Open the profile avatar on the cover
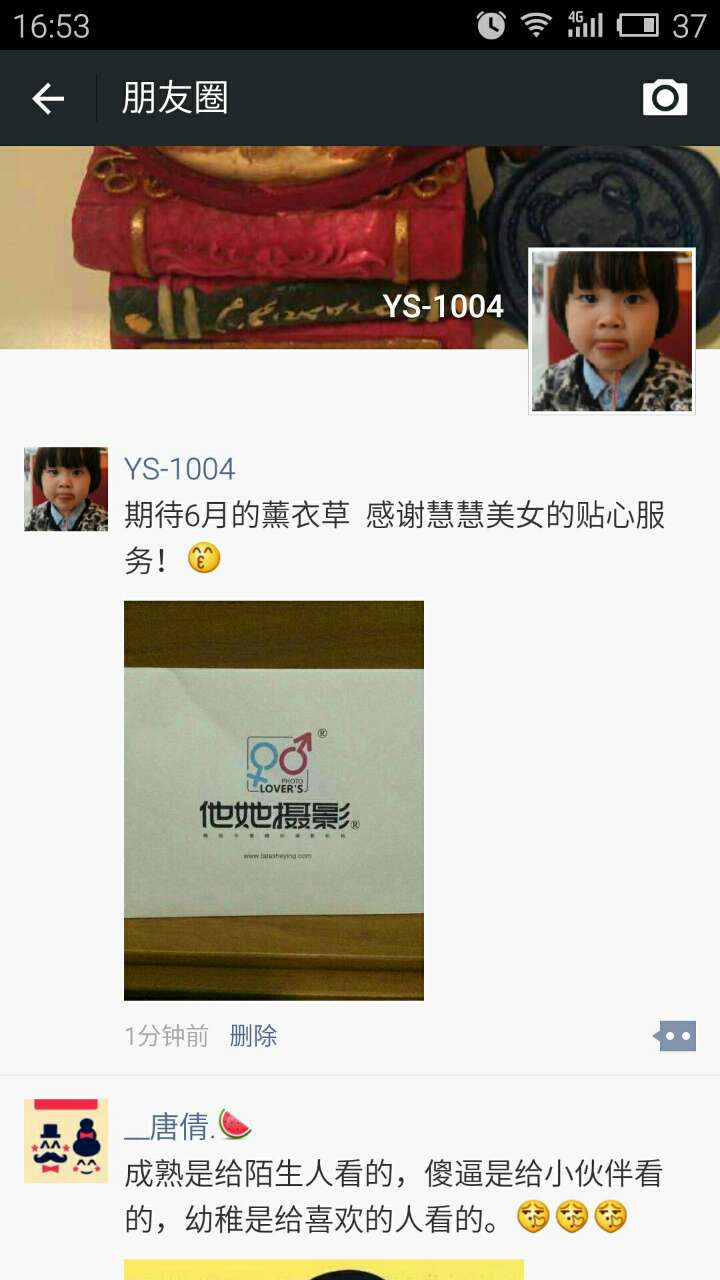The width and height of the screenshot is (720, 1280). point(612,331)
